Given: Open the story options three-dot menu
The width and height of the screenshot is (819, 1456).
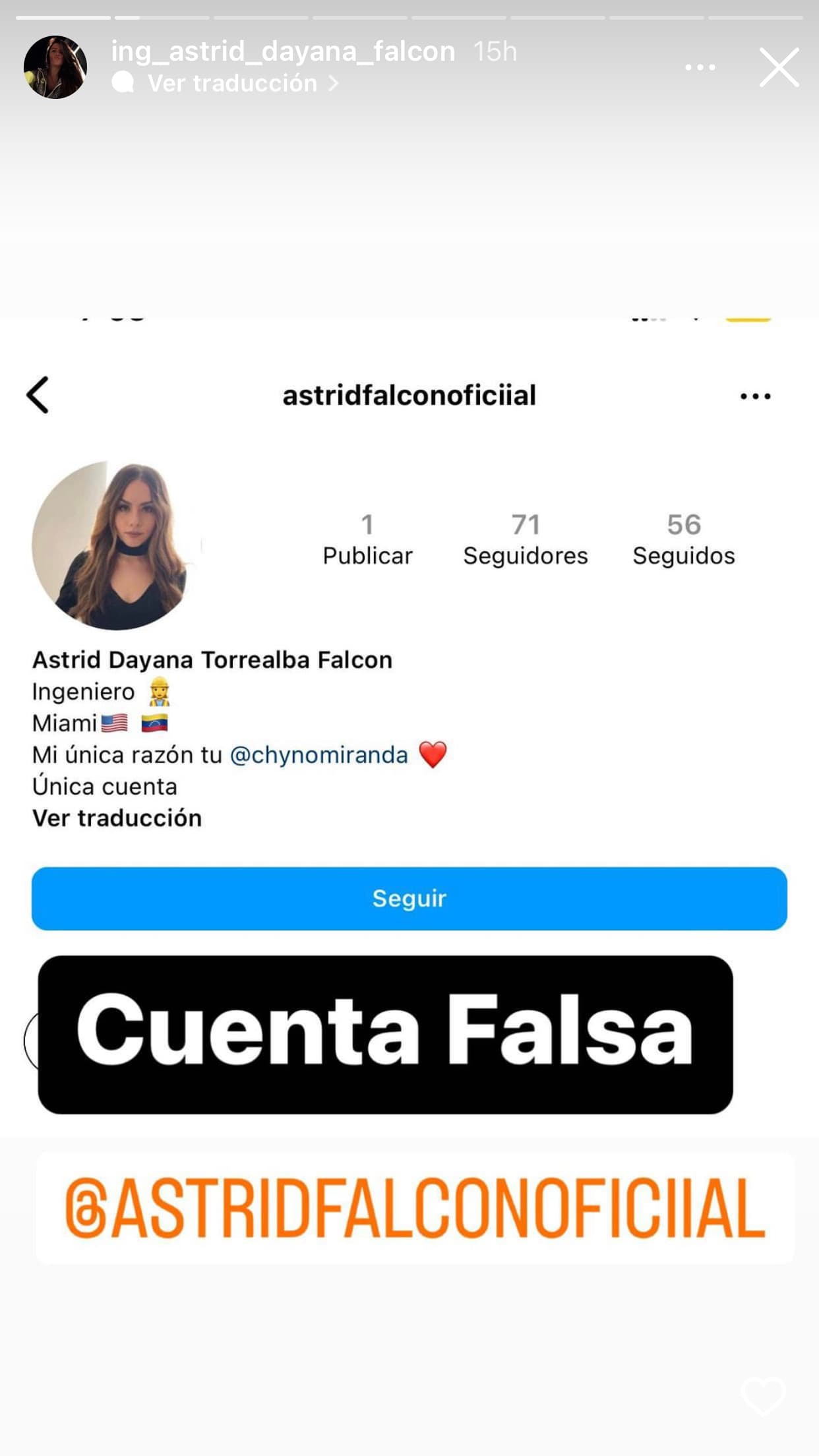Looking at the screenshot, I should (700, 67).
